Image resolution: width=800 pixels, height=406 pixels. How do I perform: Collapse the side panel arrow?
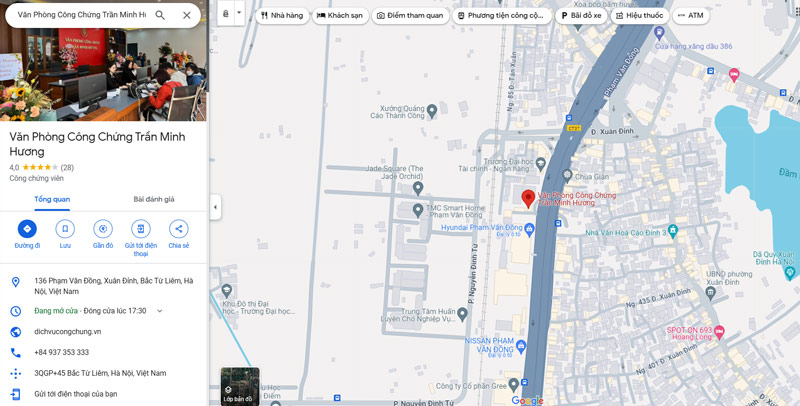[x=215, y=207]
